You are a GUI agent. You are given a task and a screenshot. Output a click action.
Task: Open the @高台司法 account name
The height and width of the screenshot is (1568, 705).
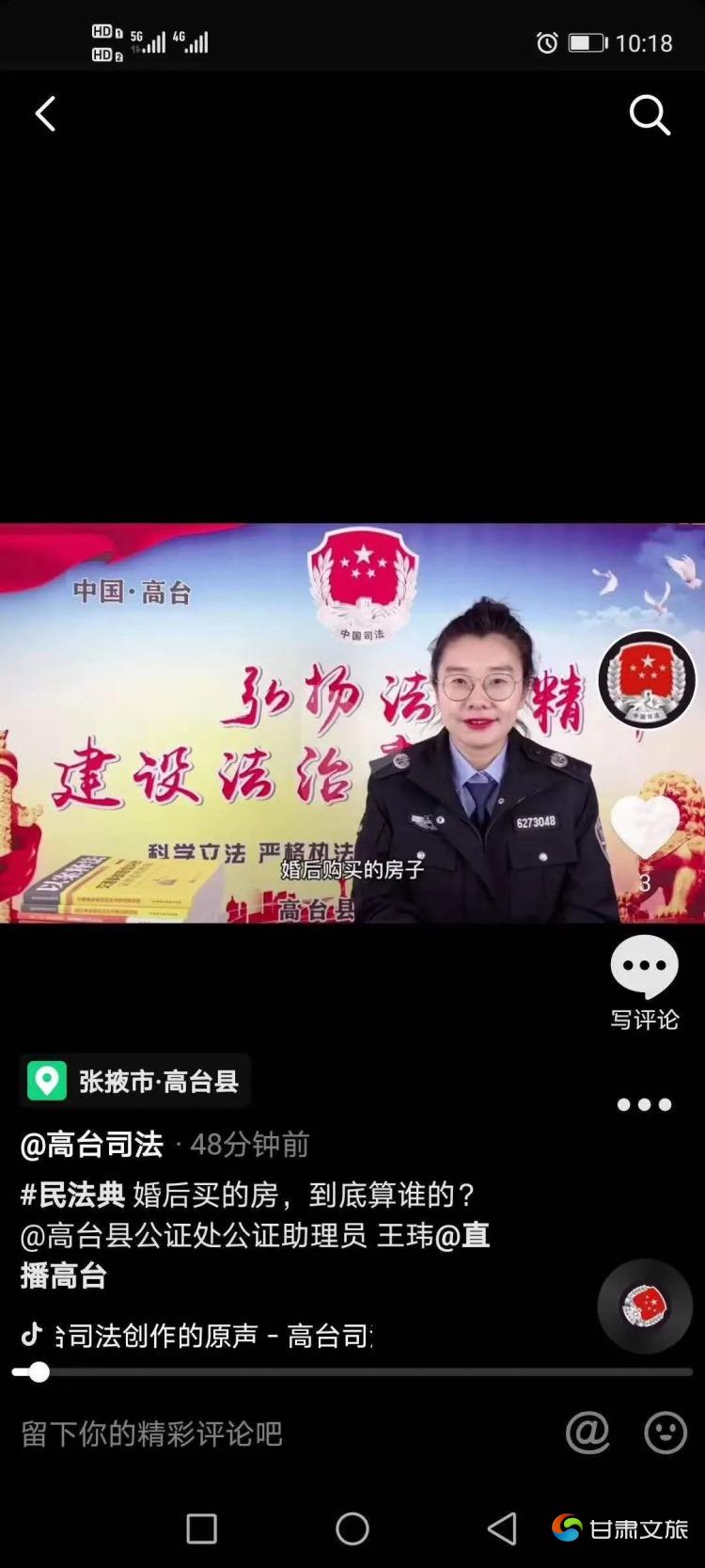92,1145
